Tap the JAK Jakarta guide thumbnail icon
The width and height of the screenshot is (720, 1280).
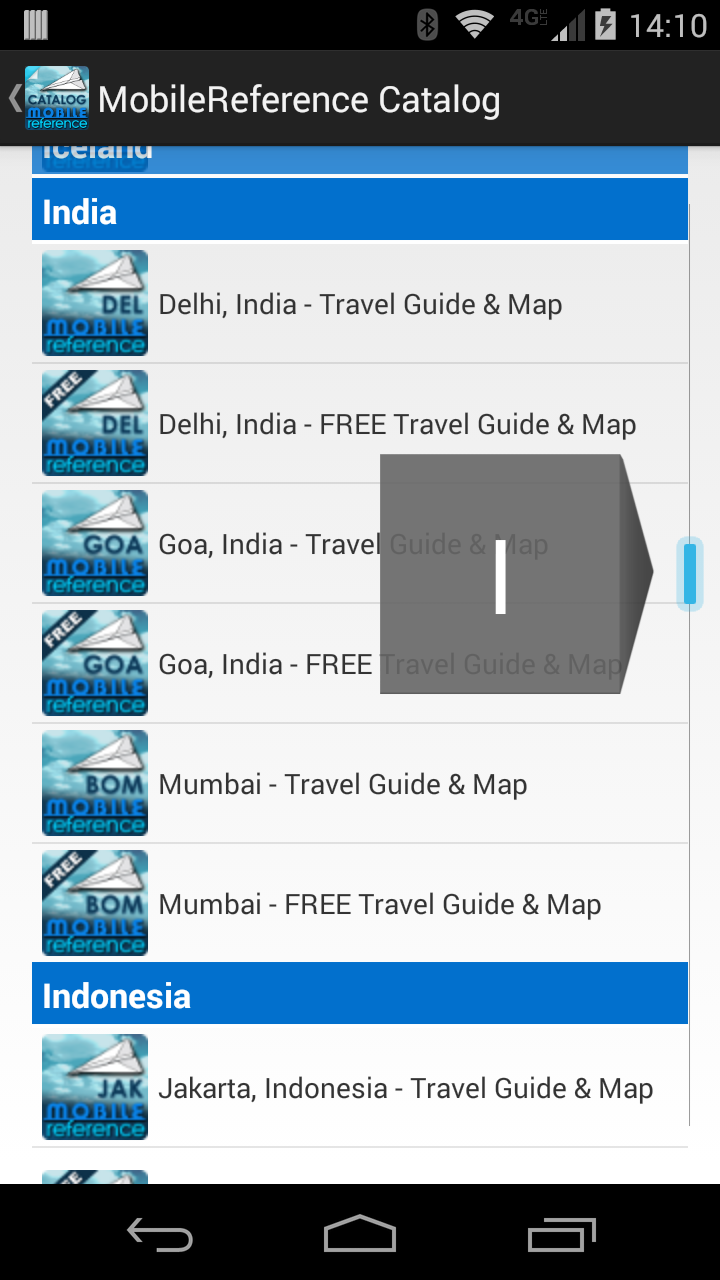click(94, 1087)
